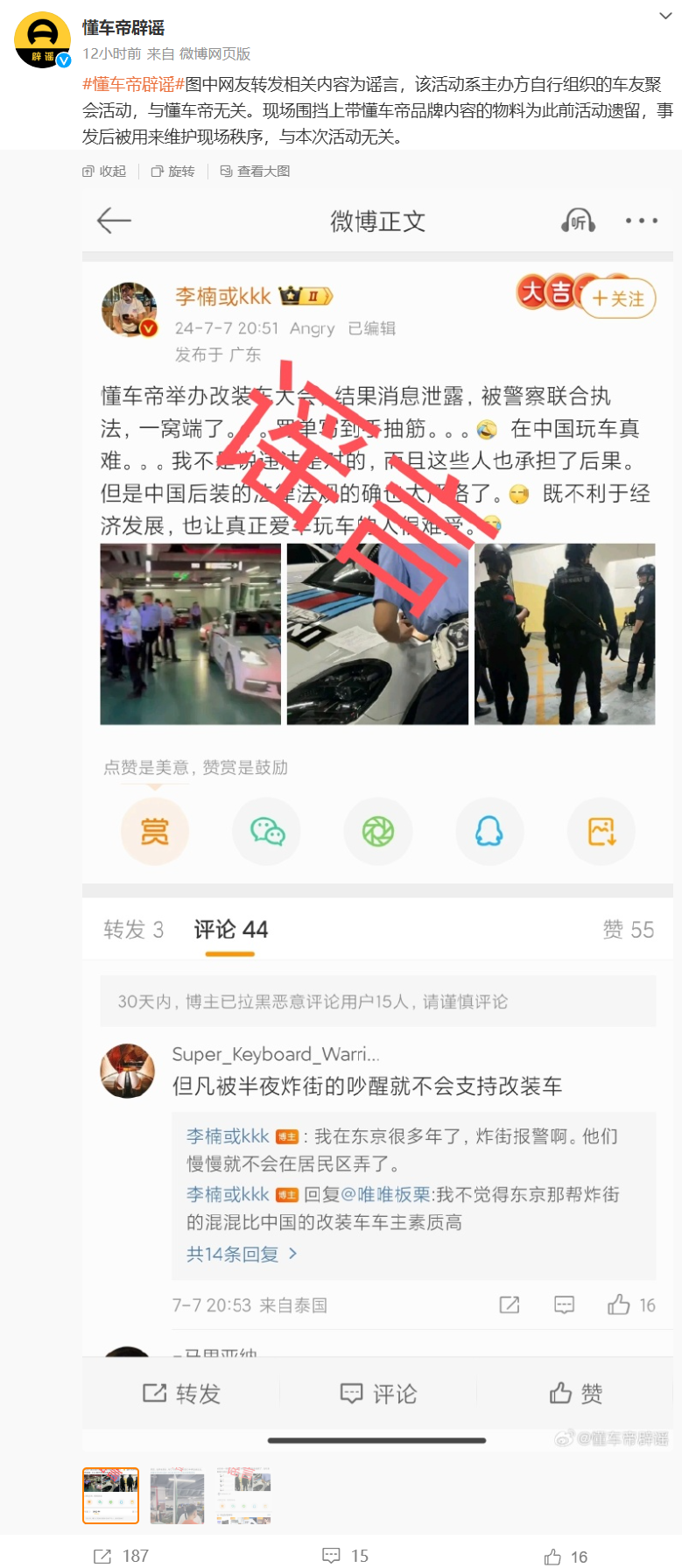The width and height of the screenshot is (682, 1568).
Task: Select the second image thumbnail
Action: [177, 1495]
